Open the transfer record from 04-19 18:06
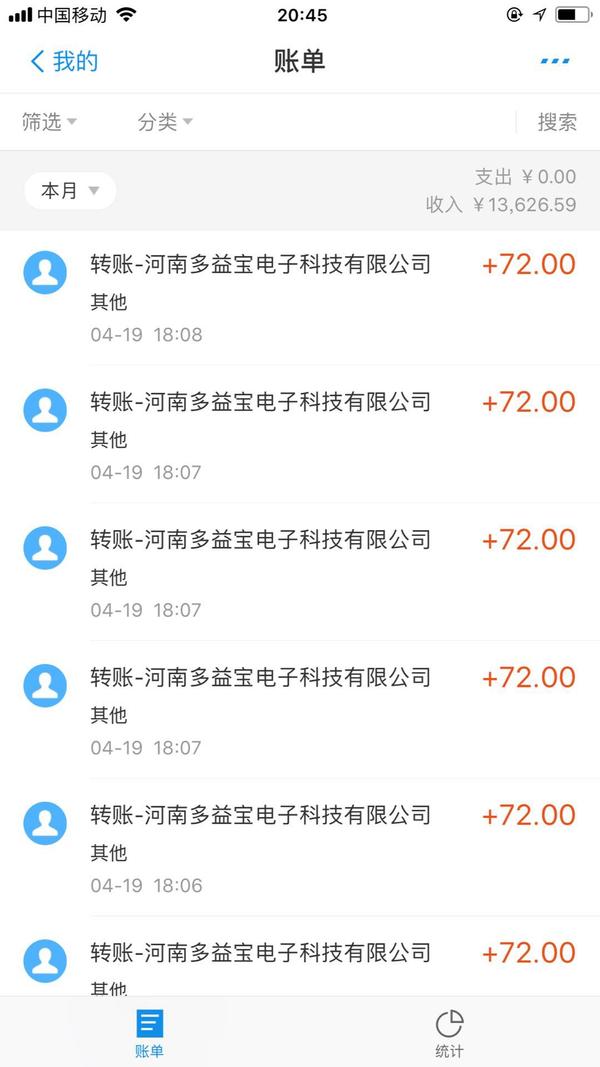Image resolution: width=600 pixels, height=1067 pixels. pyautogui.click(x=300, y=848)
